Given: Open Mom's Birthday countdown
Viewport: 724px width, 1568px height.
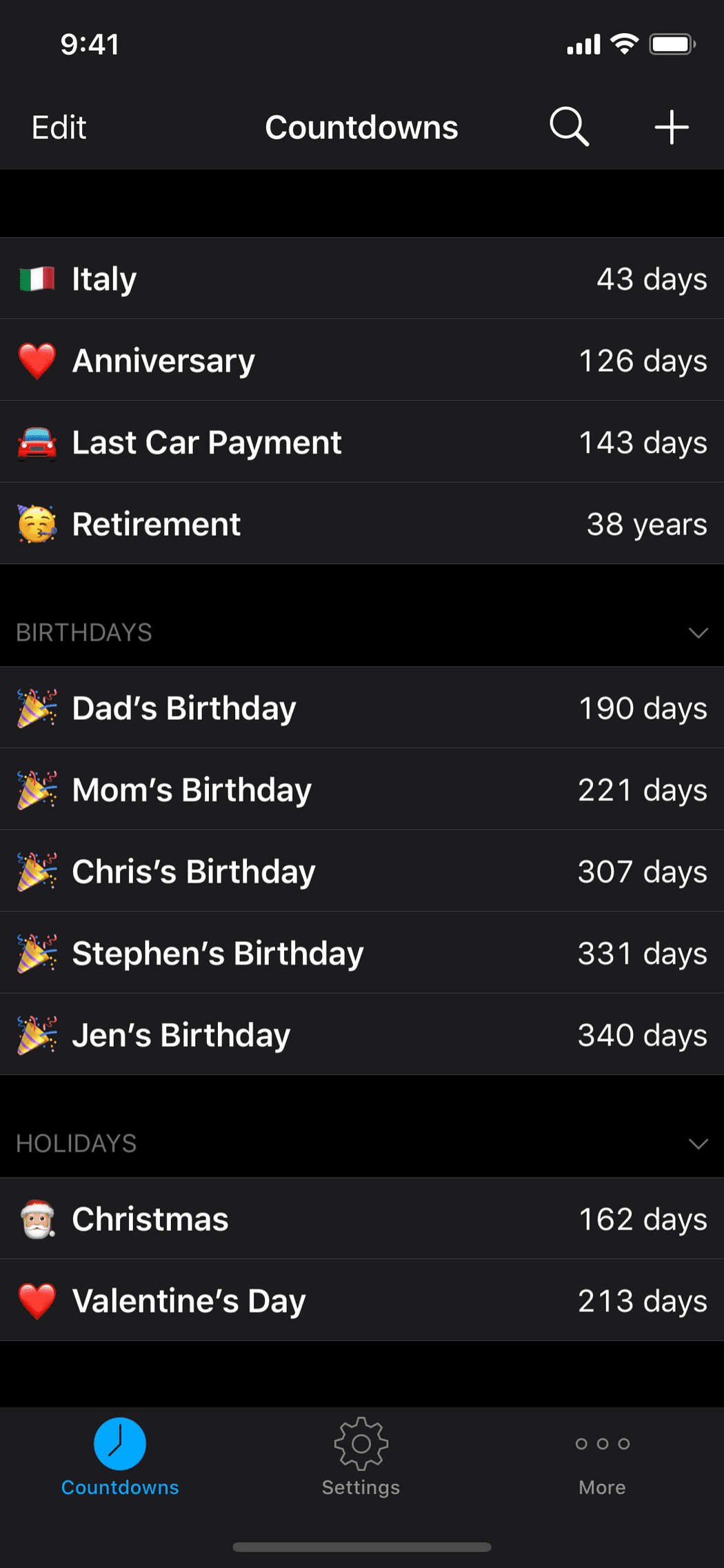Looking at the screenshot, I should click(362, 789).
